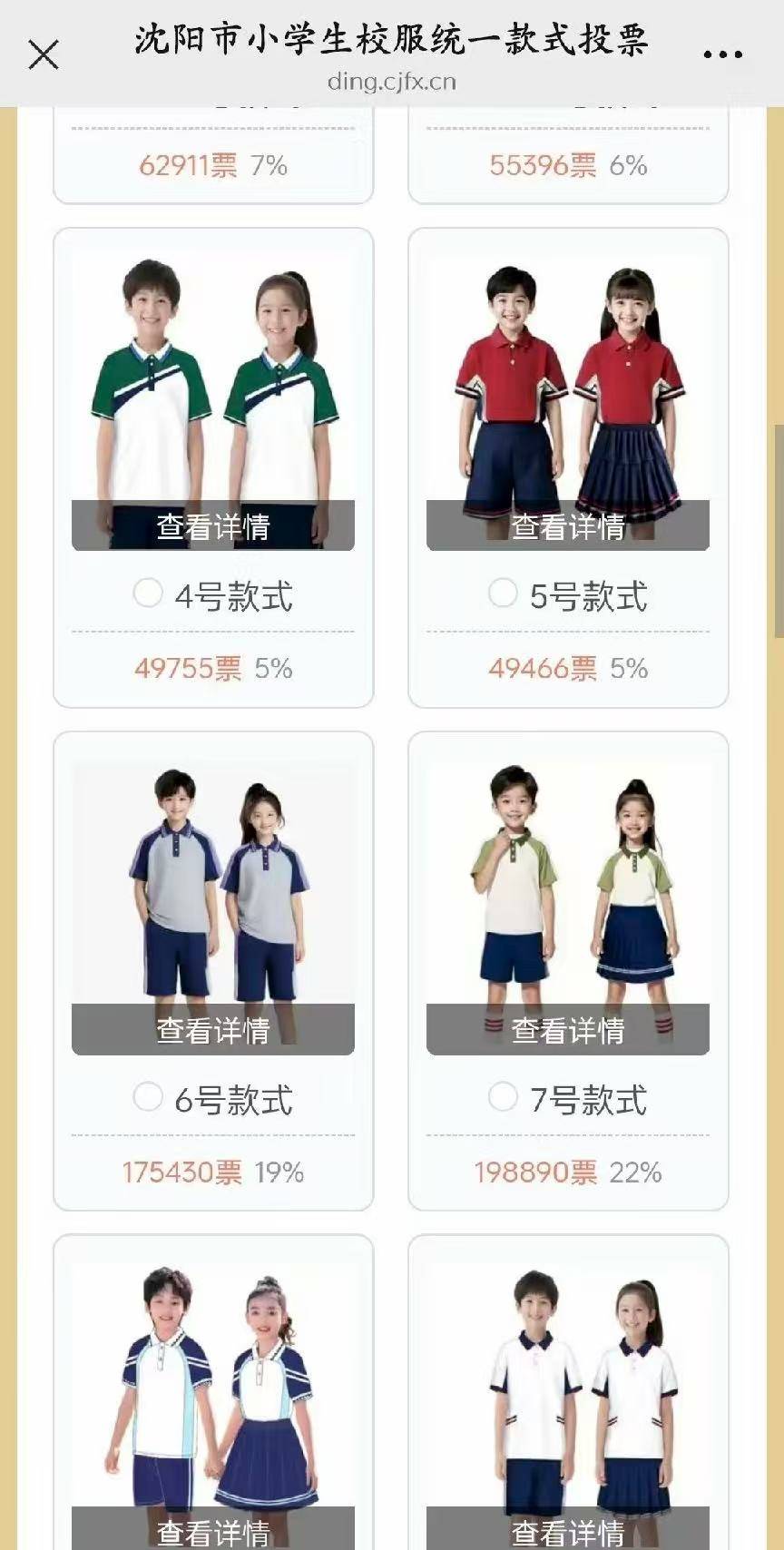This screenshot has width=784, height=1550.
Task: Vote by selecting 7号款式 radio
Action: click(503, 1097)
